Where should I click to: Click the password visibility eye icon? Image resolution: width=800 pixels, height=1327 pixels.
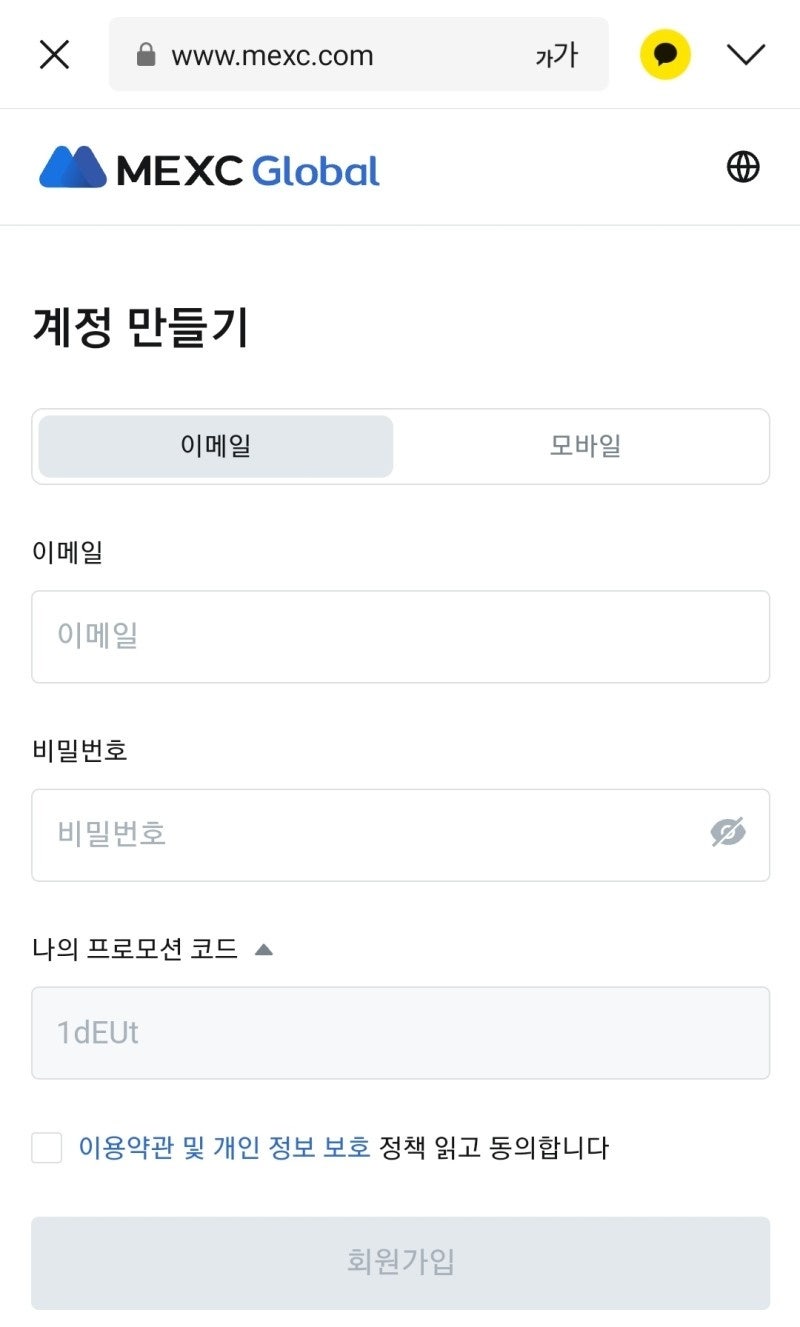click(729, 832)
